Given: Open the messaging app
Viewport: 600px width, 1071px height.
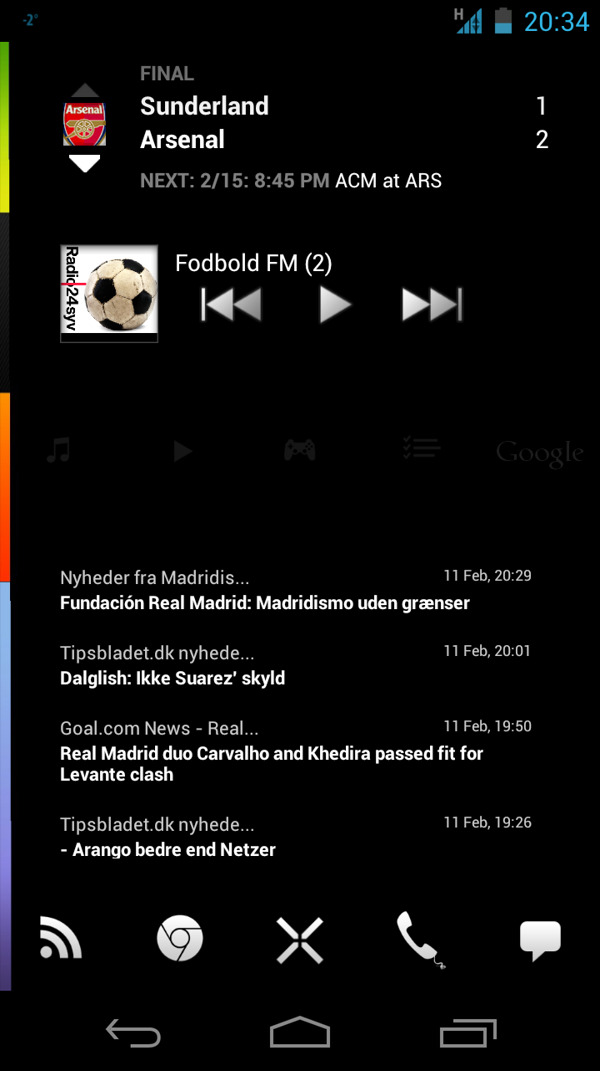Looking at the screenshot, I should pyautogui.click(x=540, y=940).
